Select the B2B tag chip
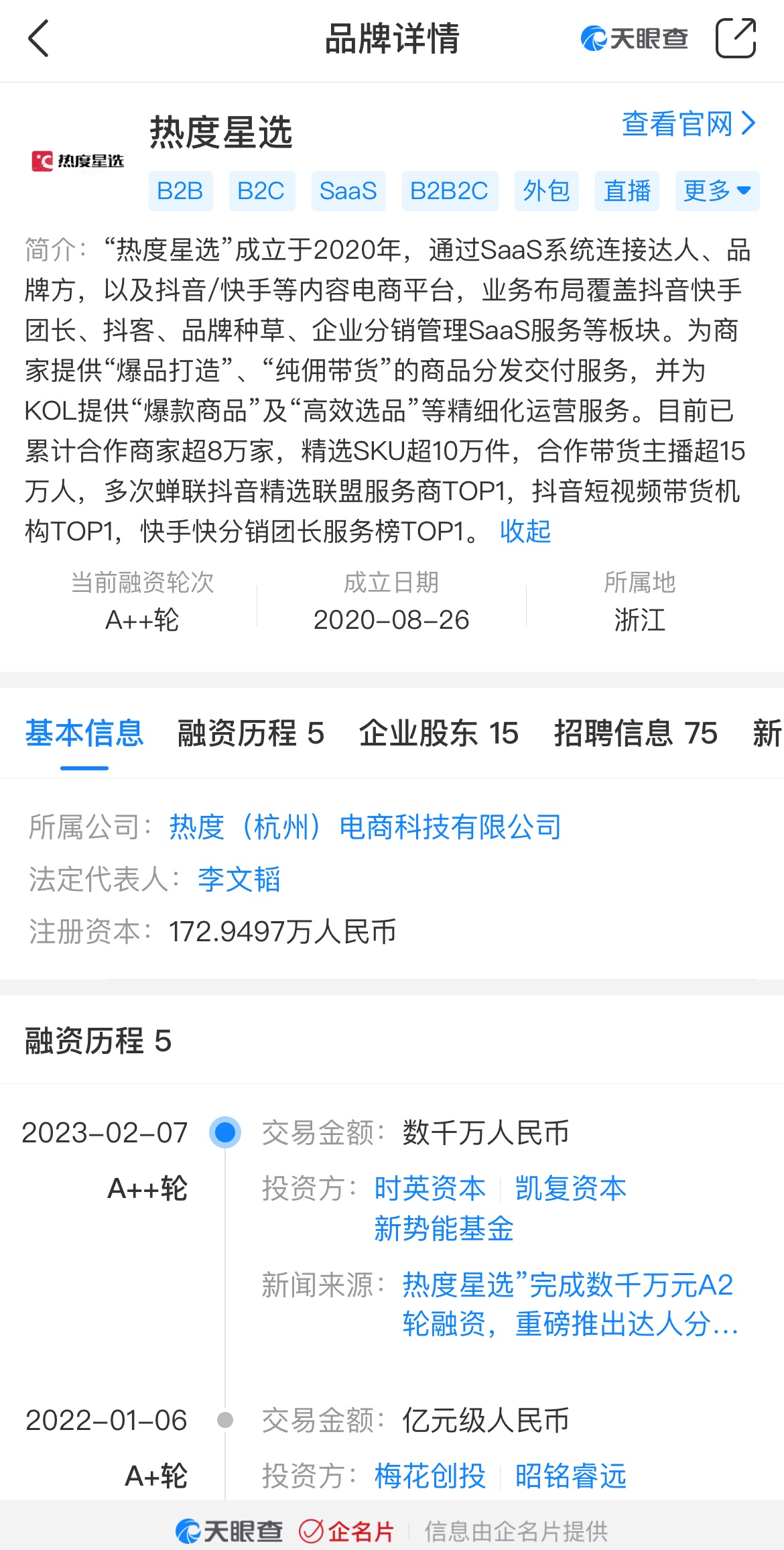The width and height of the screenshot is (784, 1550). tap(180, 191)
